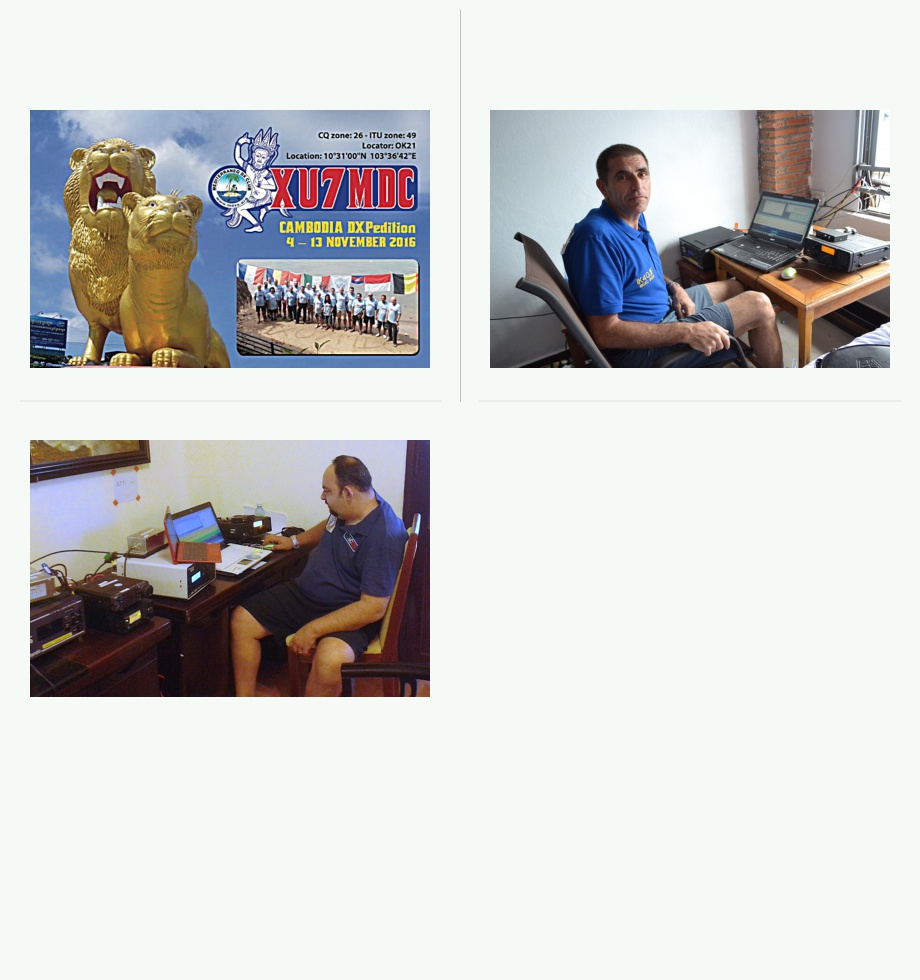Open photo of man in blue polo
This screenshot has width=920, height=980.
pos(690,239)
